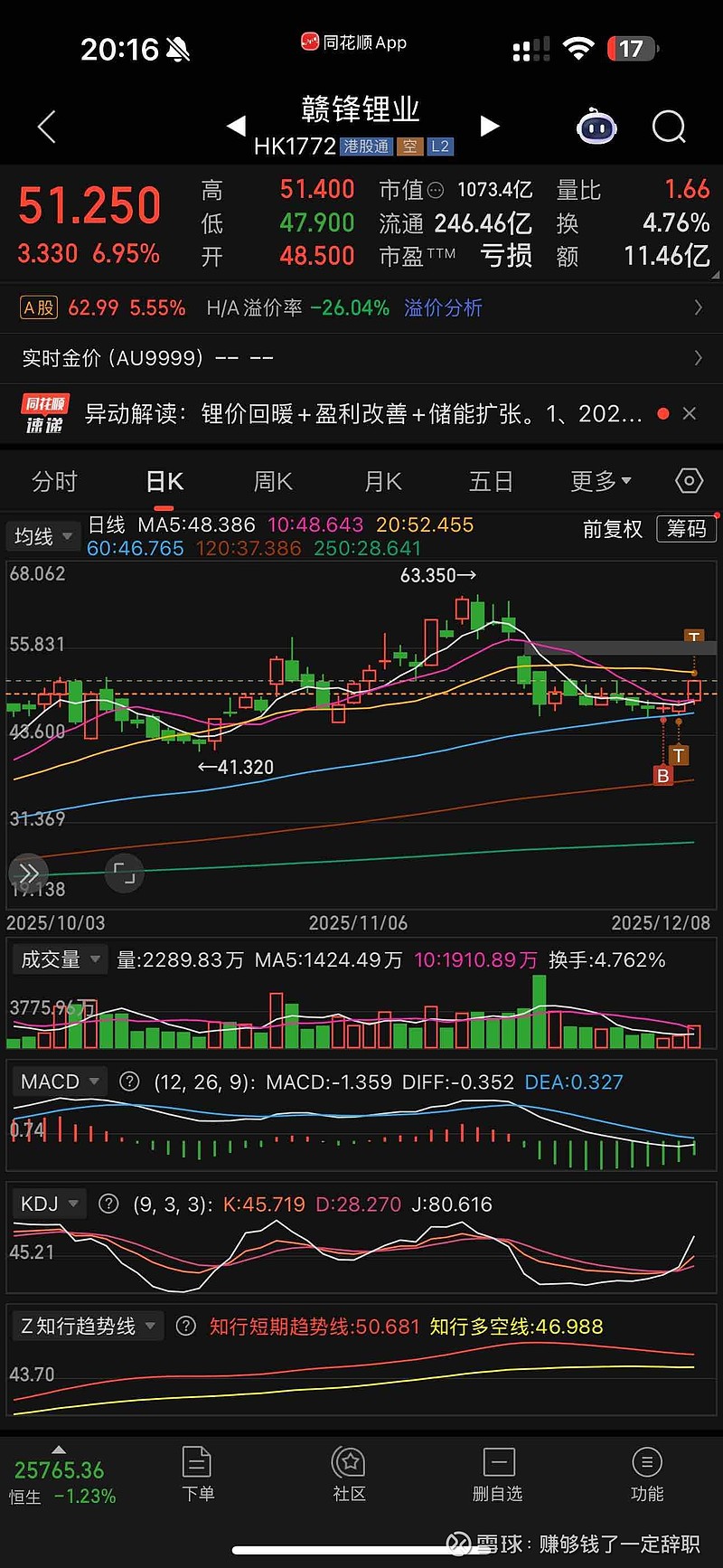
Task: Tap the fullscreen corner icon on the chart
Action: (124, 874)
